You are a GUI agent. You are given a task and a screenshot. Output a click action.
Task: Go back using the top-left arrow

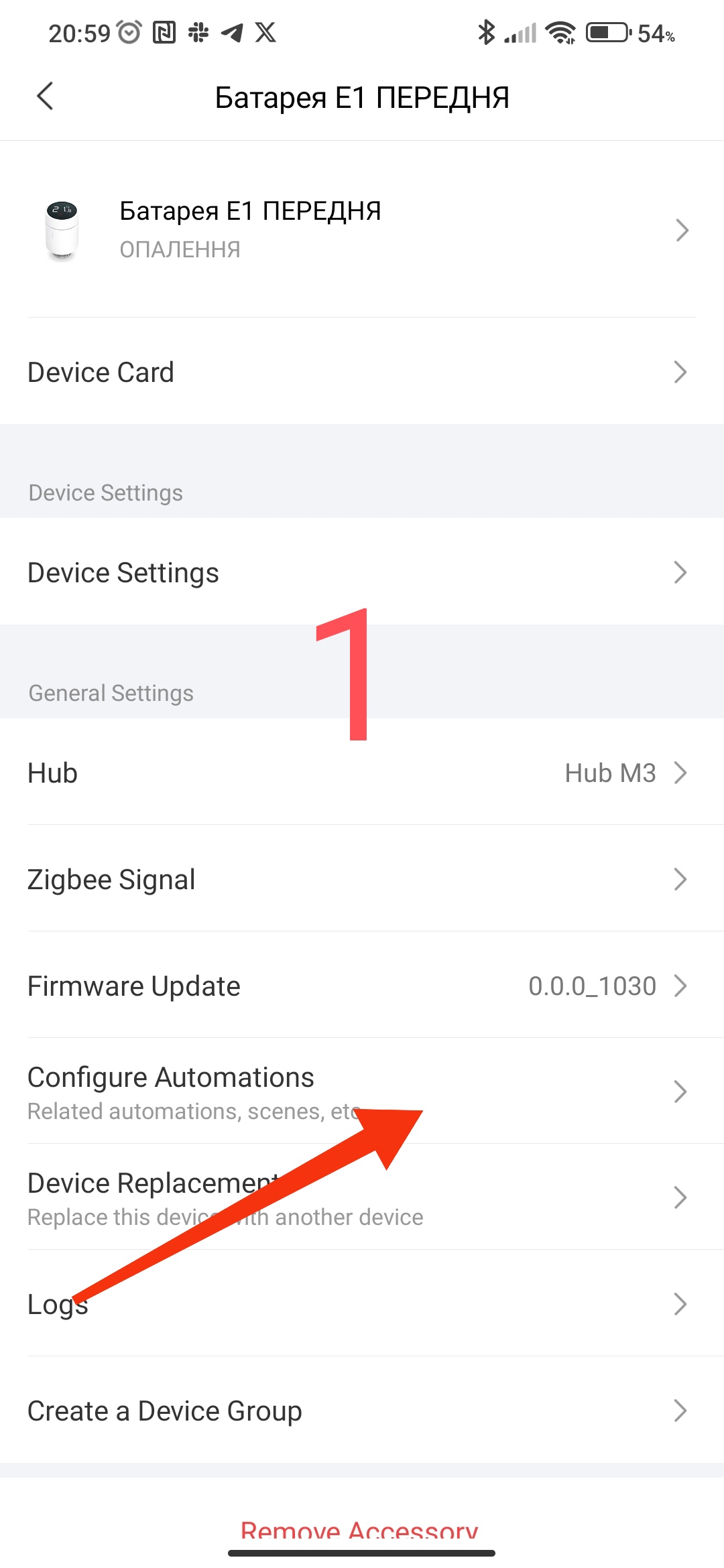tap(45, 96)
